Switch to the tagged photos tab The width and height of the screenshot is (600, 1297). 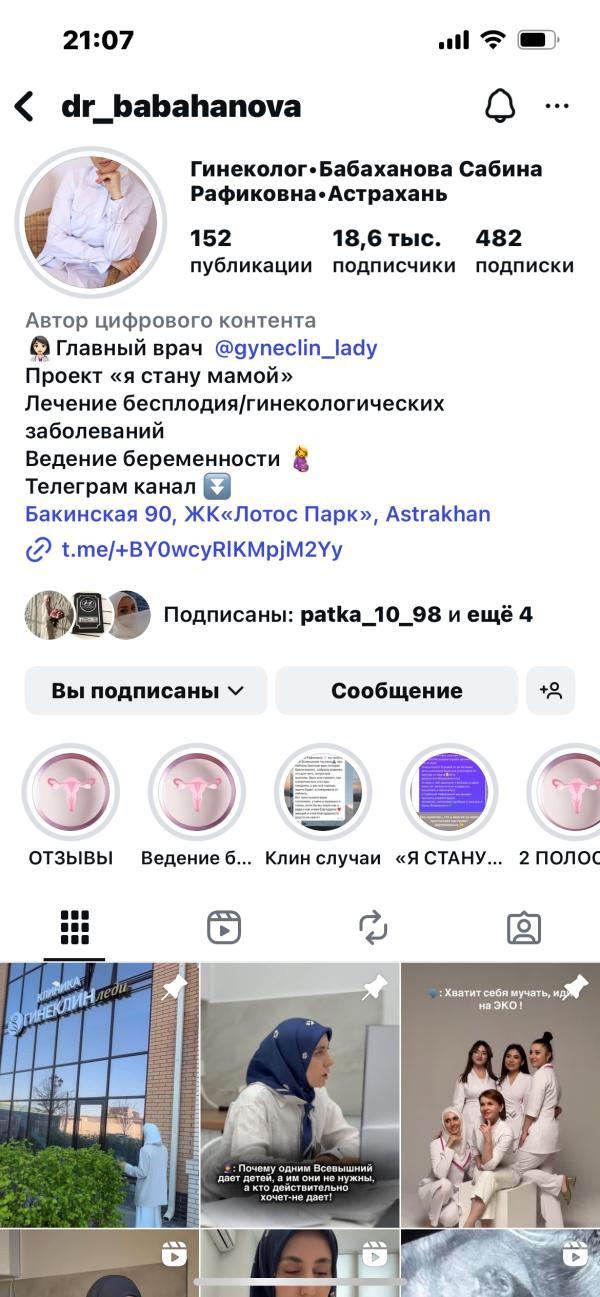tap(524, 927)
